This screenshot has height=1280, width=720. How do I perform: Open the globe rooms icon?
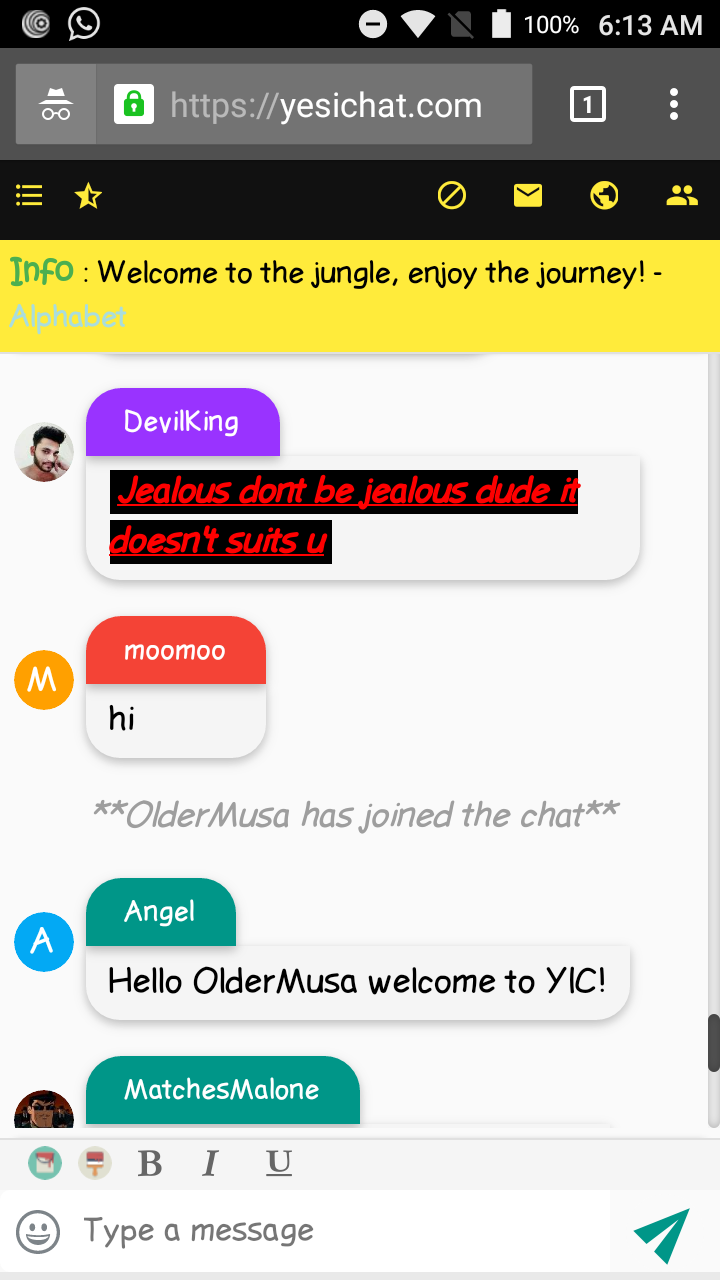[604, 196]
